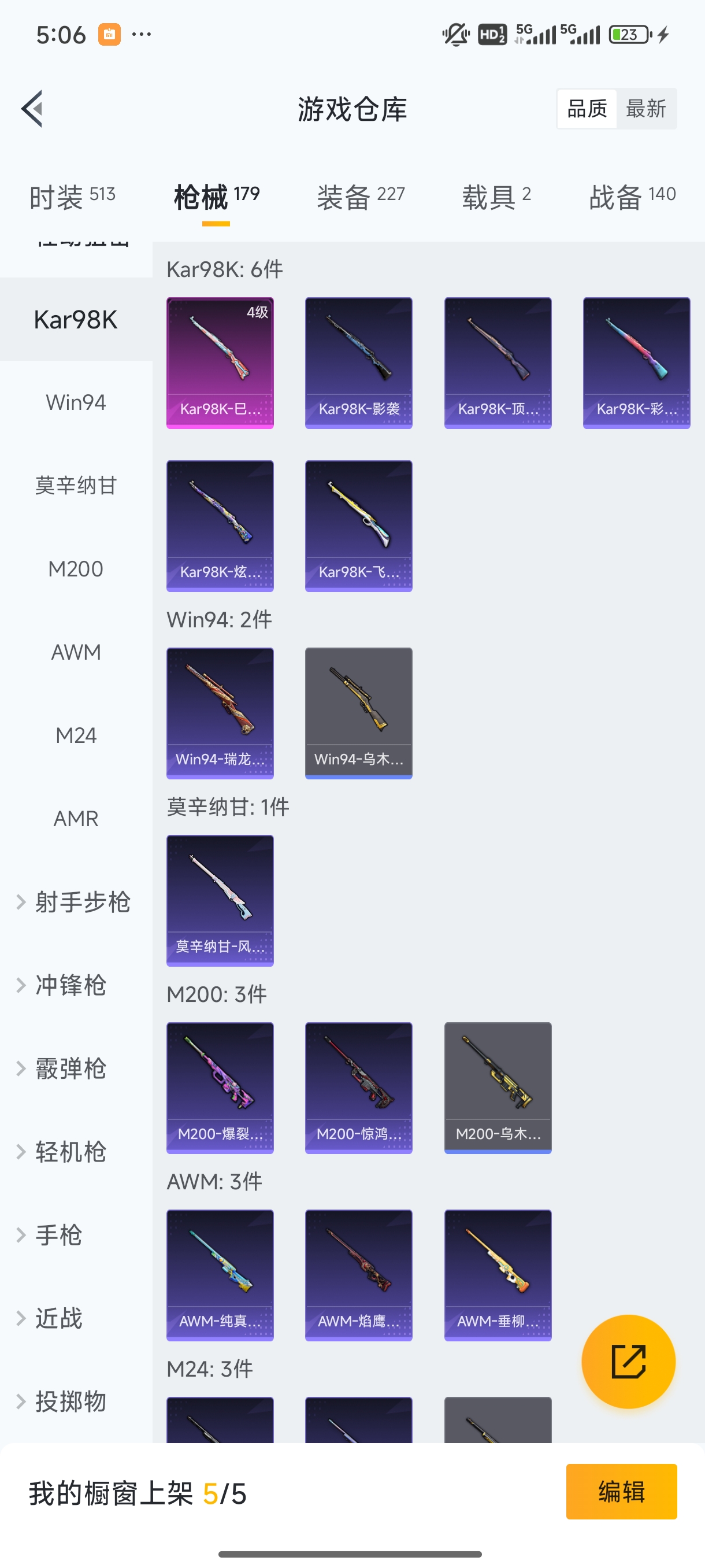This screenshot has height=1568, width=705.
Task: Tap the orange share button
Action: [629, 1362]
